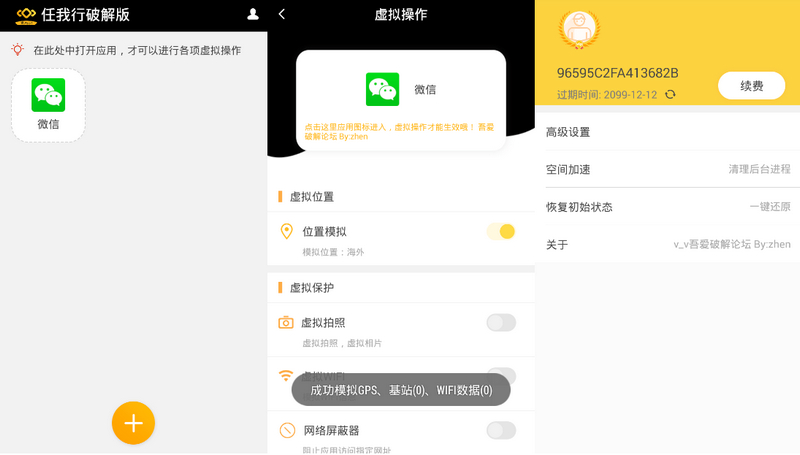Launch the 微信 app tile
The image size is (800, 455).
(48, 104)
